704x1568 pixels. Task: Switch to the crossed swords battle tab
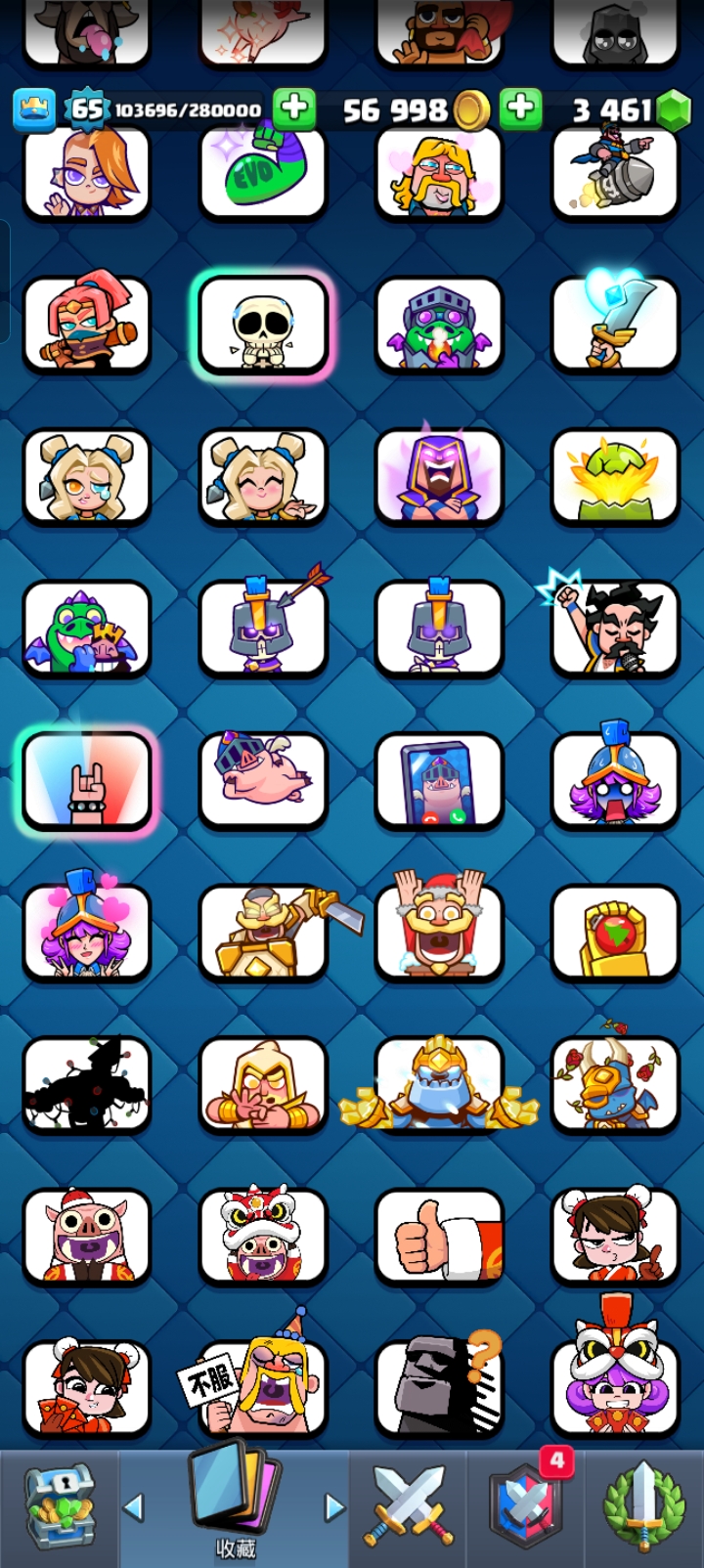409,1505
